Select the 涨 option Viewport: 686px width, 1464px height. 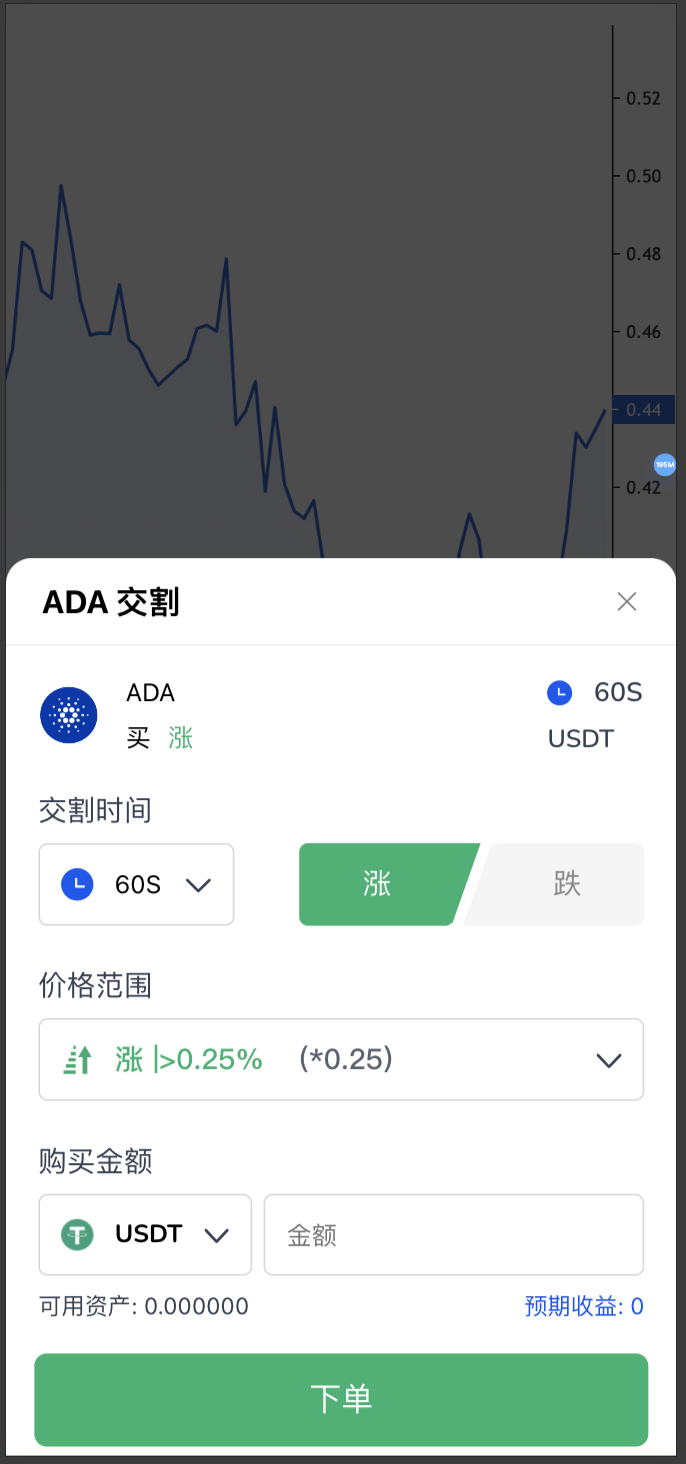point(385,884)
